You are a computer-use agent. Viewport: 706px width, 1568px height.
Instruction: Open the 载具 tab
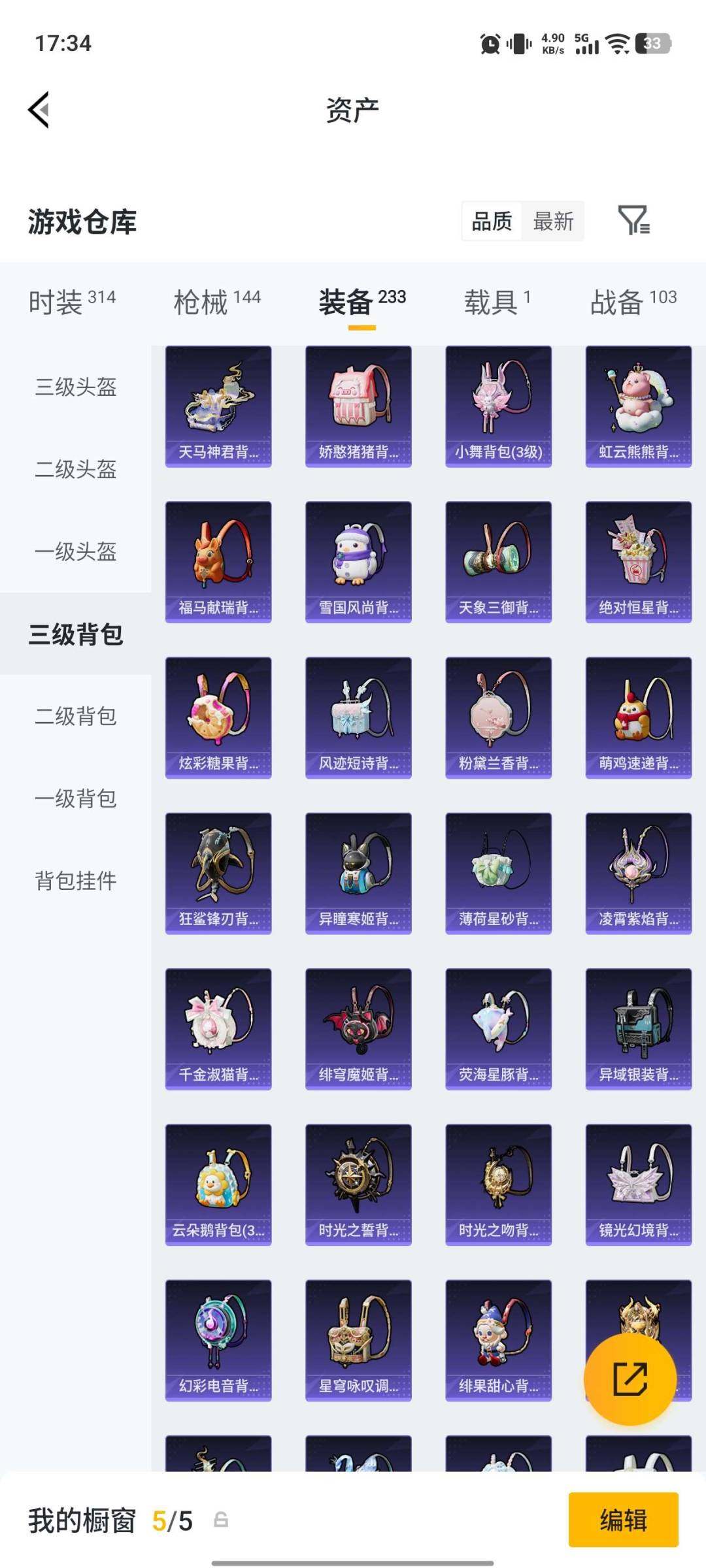pos(497,302)
